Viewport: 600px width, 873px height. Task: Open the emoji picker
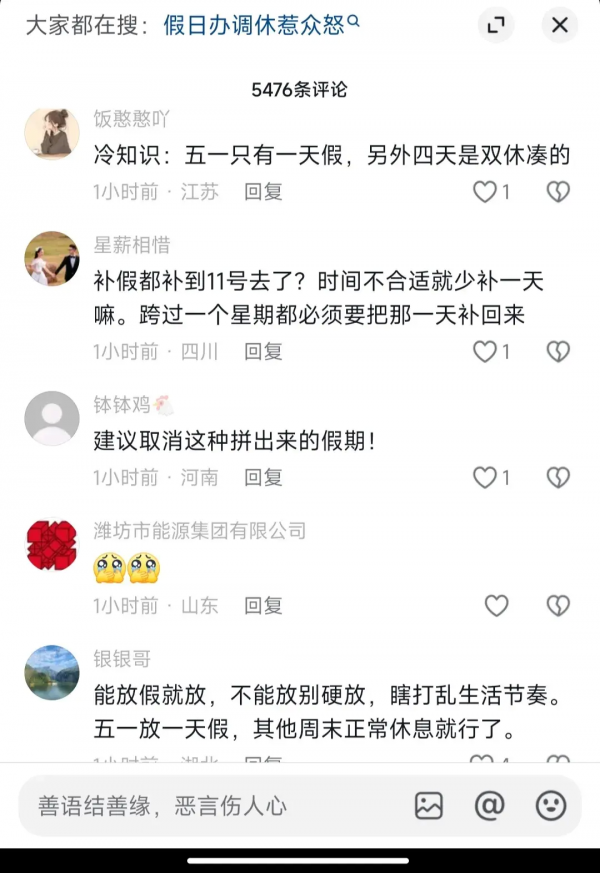tap(551, 805)
